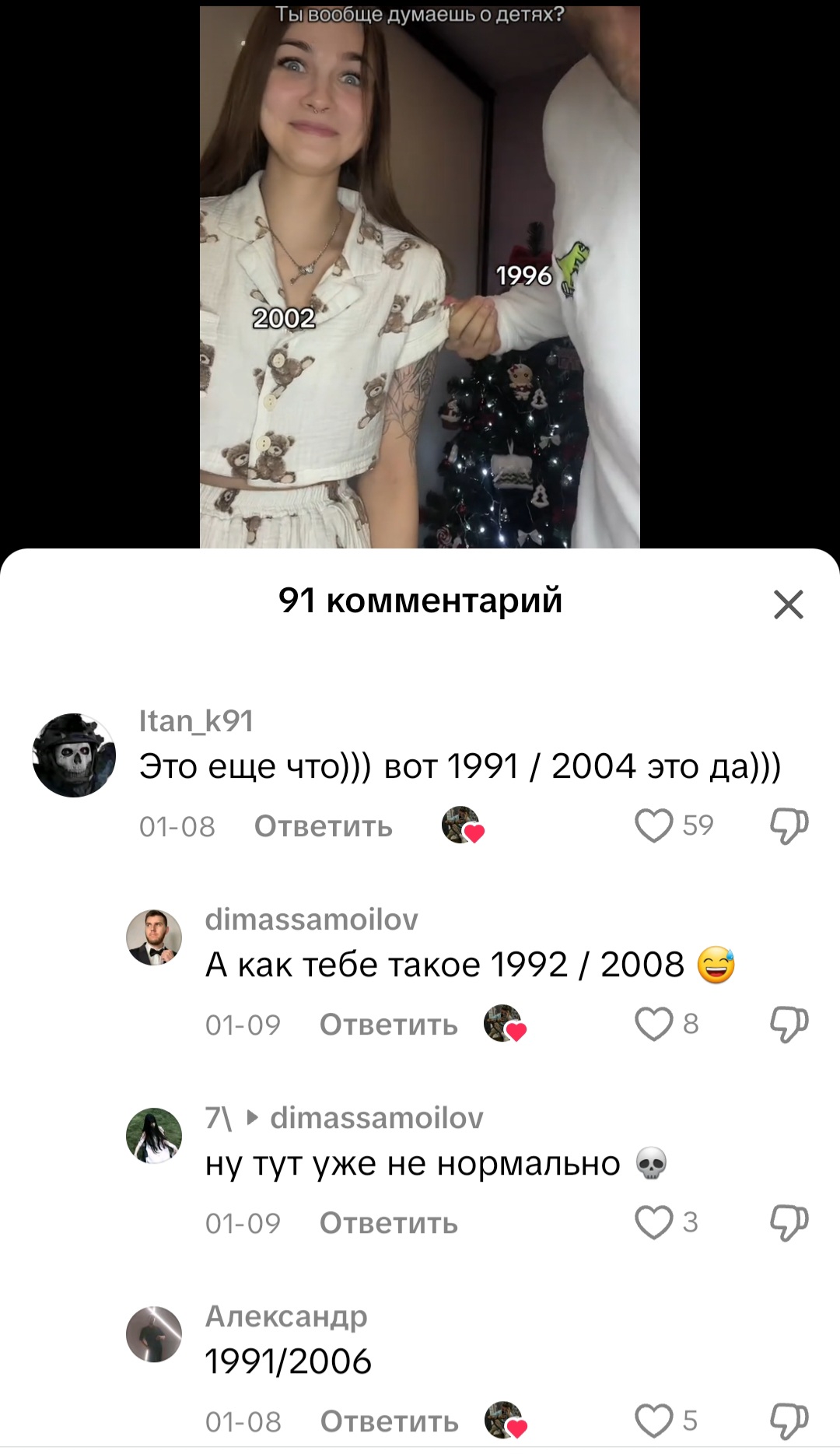
Task: Close the comments panel
Action: pos(788,604)
